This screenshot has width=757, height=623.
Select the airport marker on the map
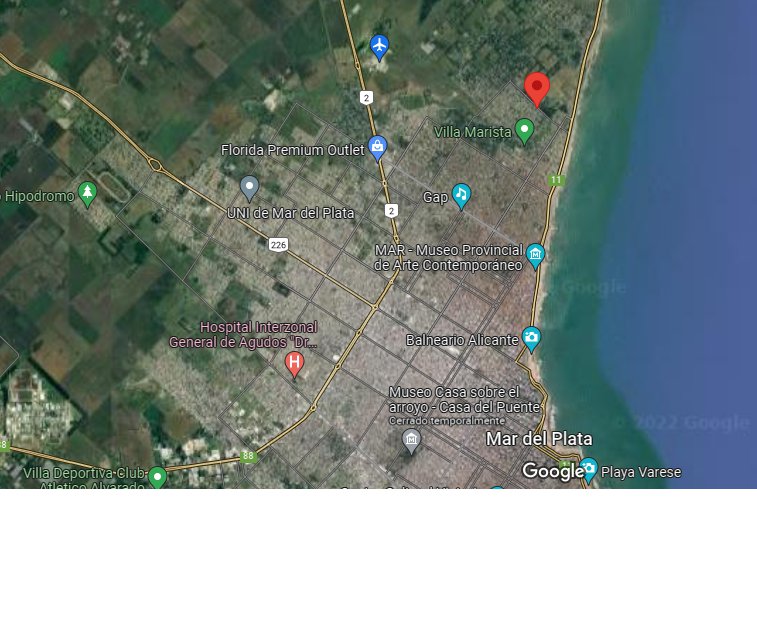coord(379,45)
